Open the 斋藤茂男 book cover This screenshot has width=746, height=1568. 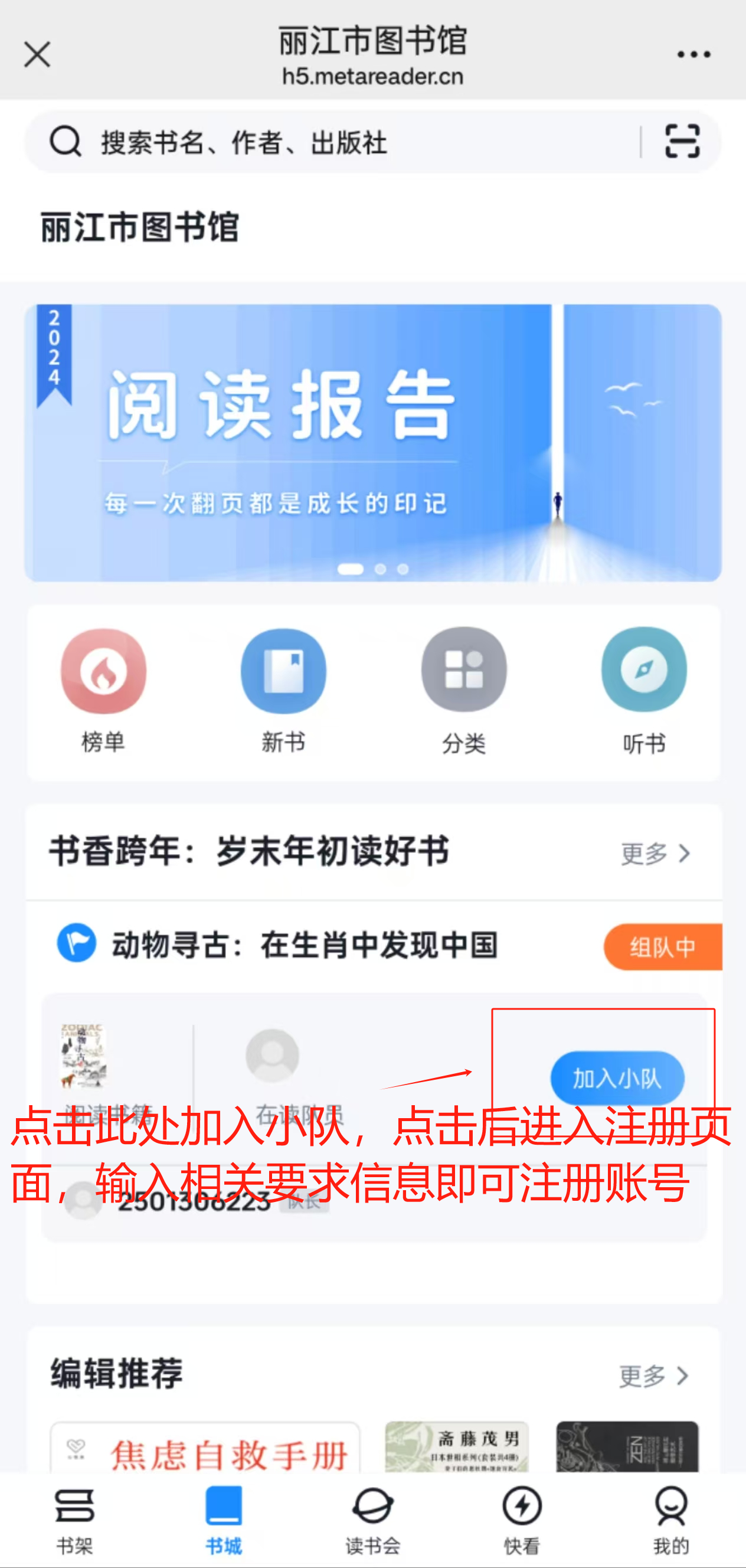click(x=456, y=1448)
